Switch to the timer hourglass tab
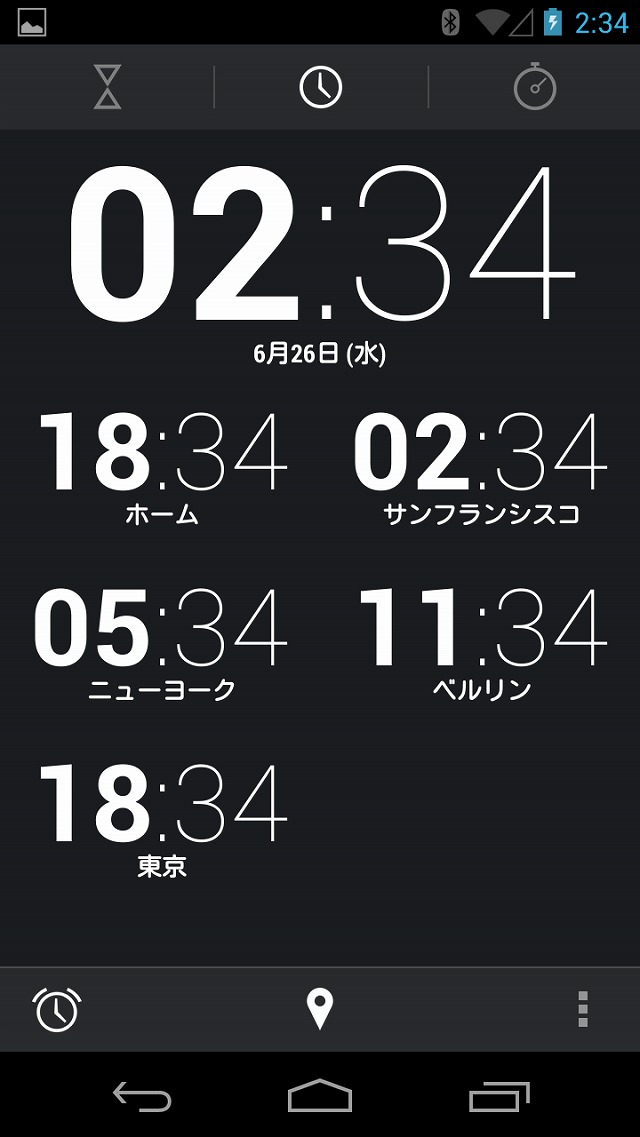This screenshot has height=1137, width=640. pyautogui.click(x=107, y=87)
